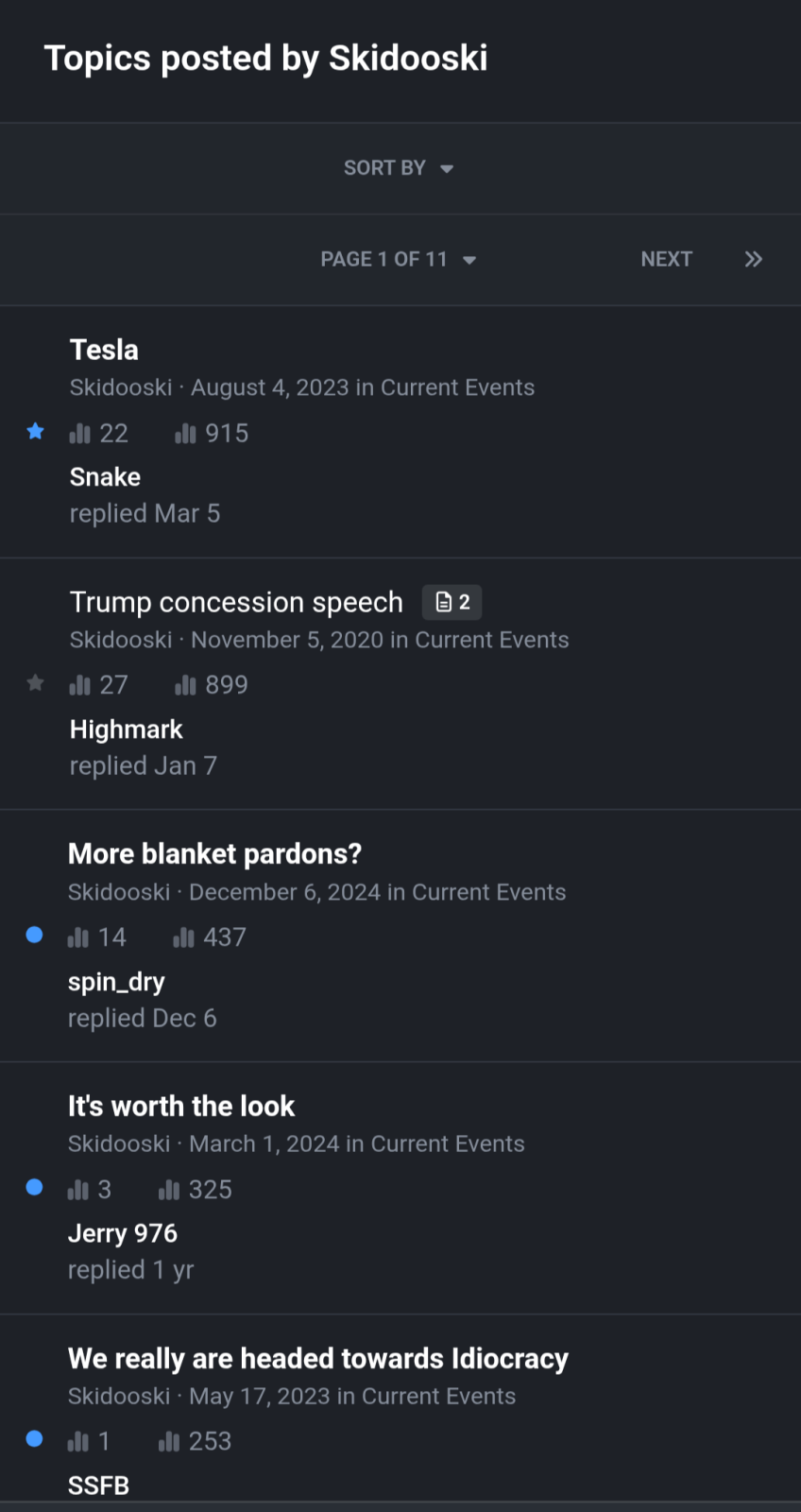Jump to page 2 of Trump concession speech
The height and width of the screenshot is (1512, 801).
coord(452,603)
